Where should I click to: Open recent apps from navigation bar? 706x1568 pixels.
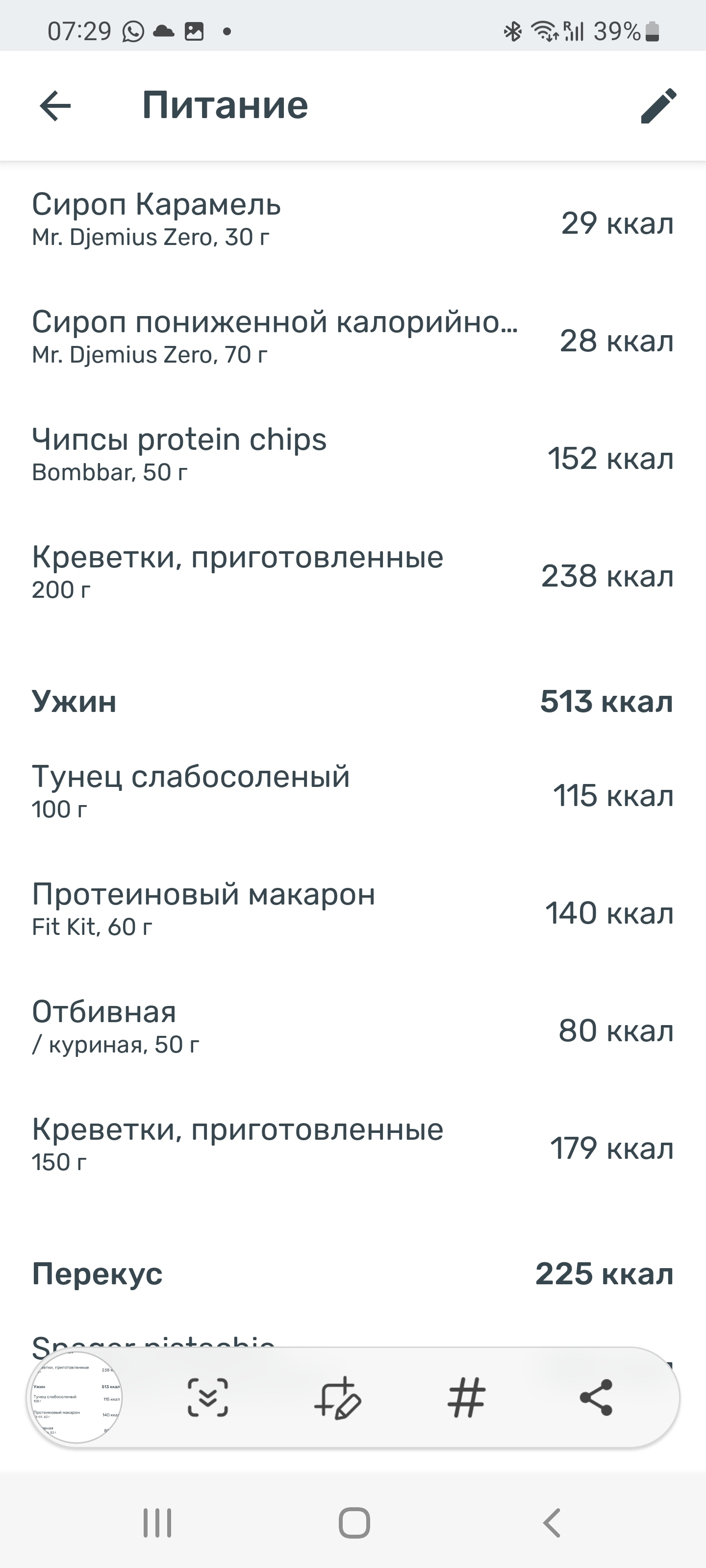[x=157, y=1523]
